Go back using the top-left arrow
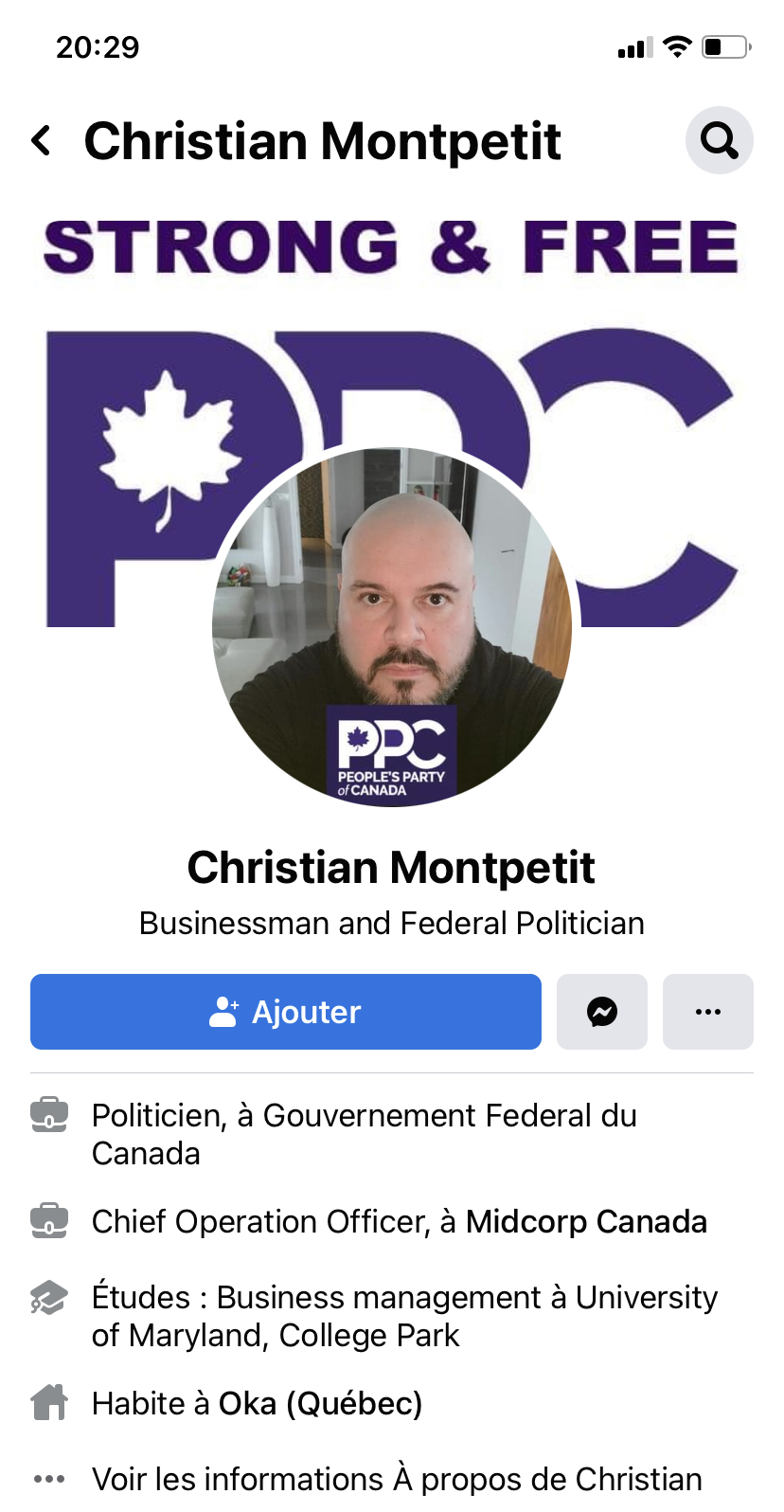The width and height of the screenshot is (784, 1512). [x=42, y=141]
